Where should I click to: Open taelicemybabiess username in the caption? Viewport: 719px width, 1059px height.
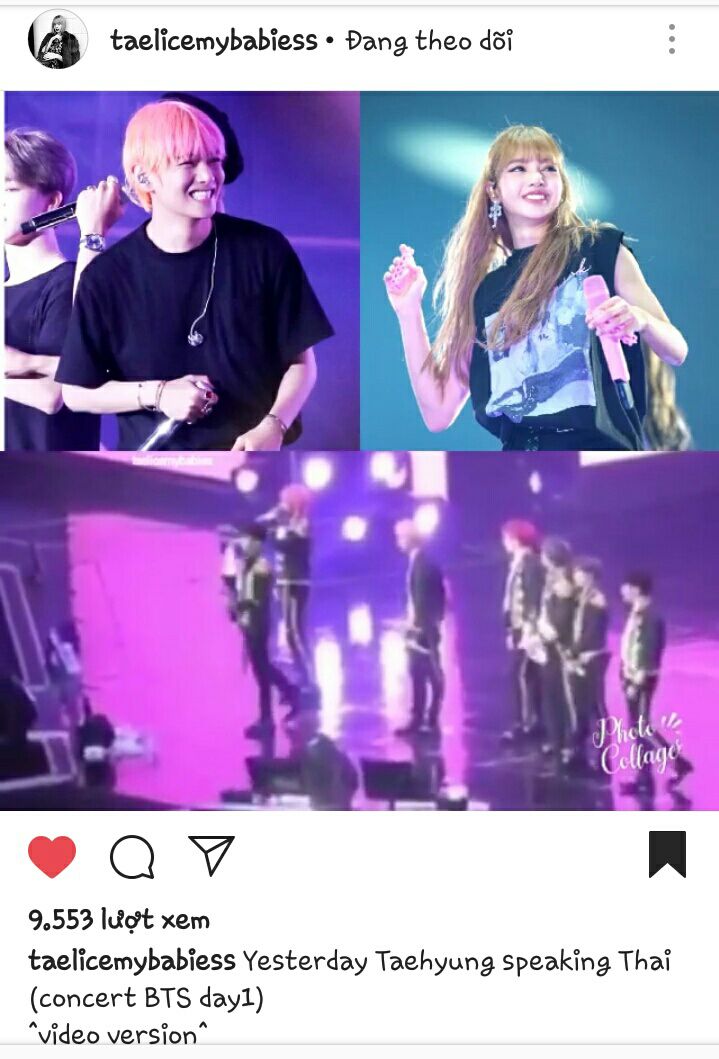pos(132,962)
